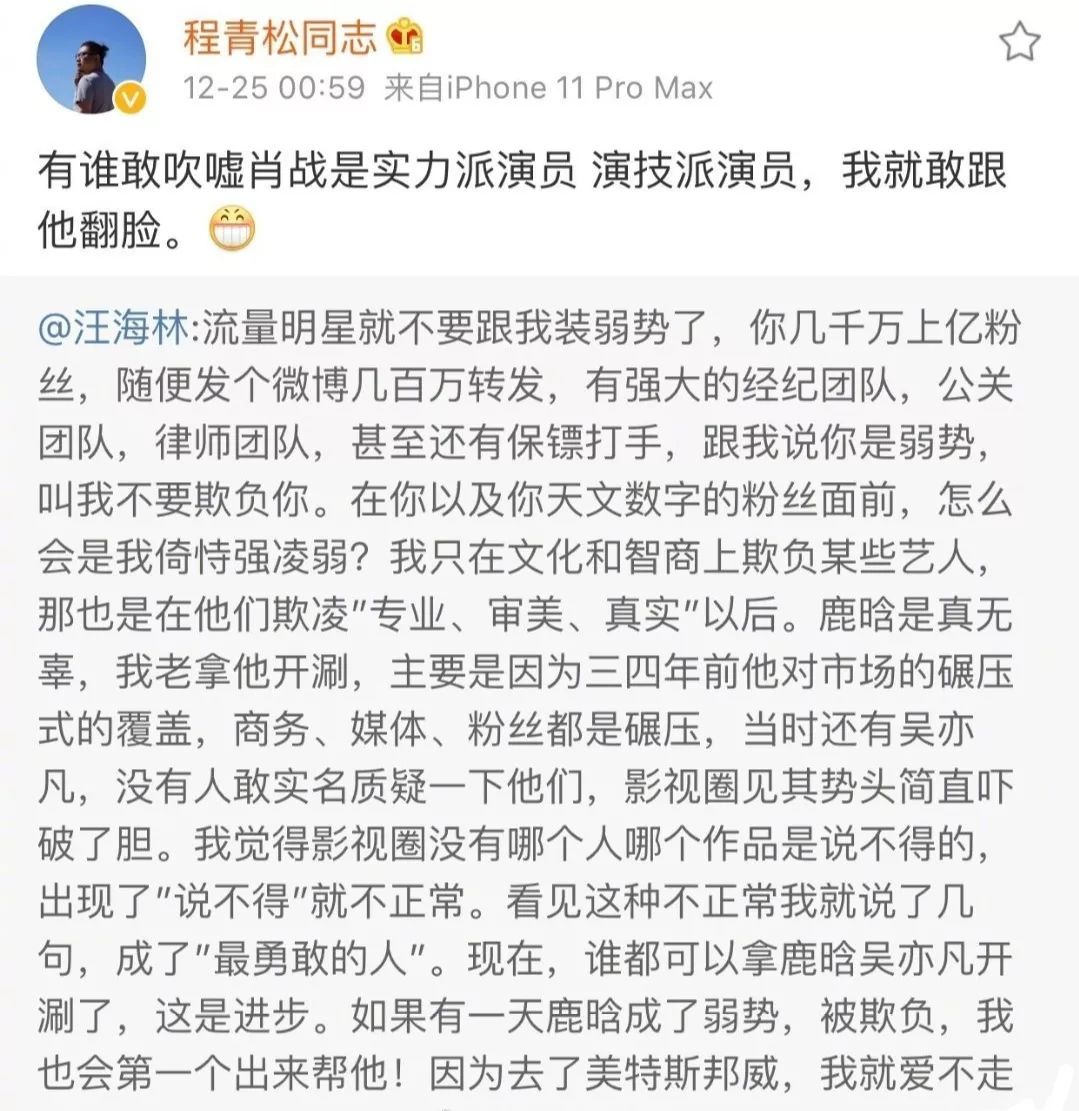The height and width of the screenshot is (1111, 1079).
Task: Open the @汪海林 mention link
Action: (x=114, y=328)
